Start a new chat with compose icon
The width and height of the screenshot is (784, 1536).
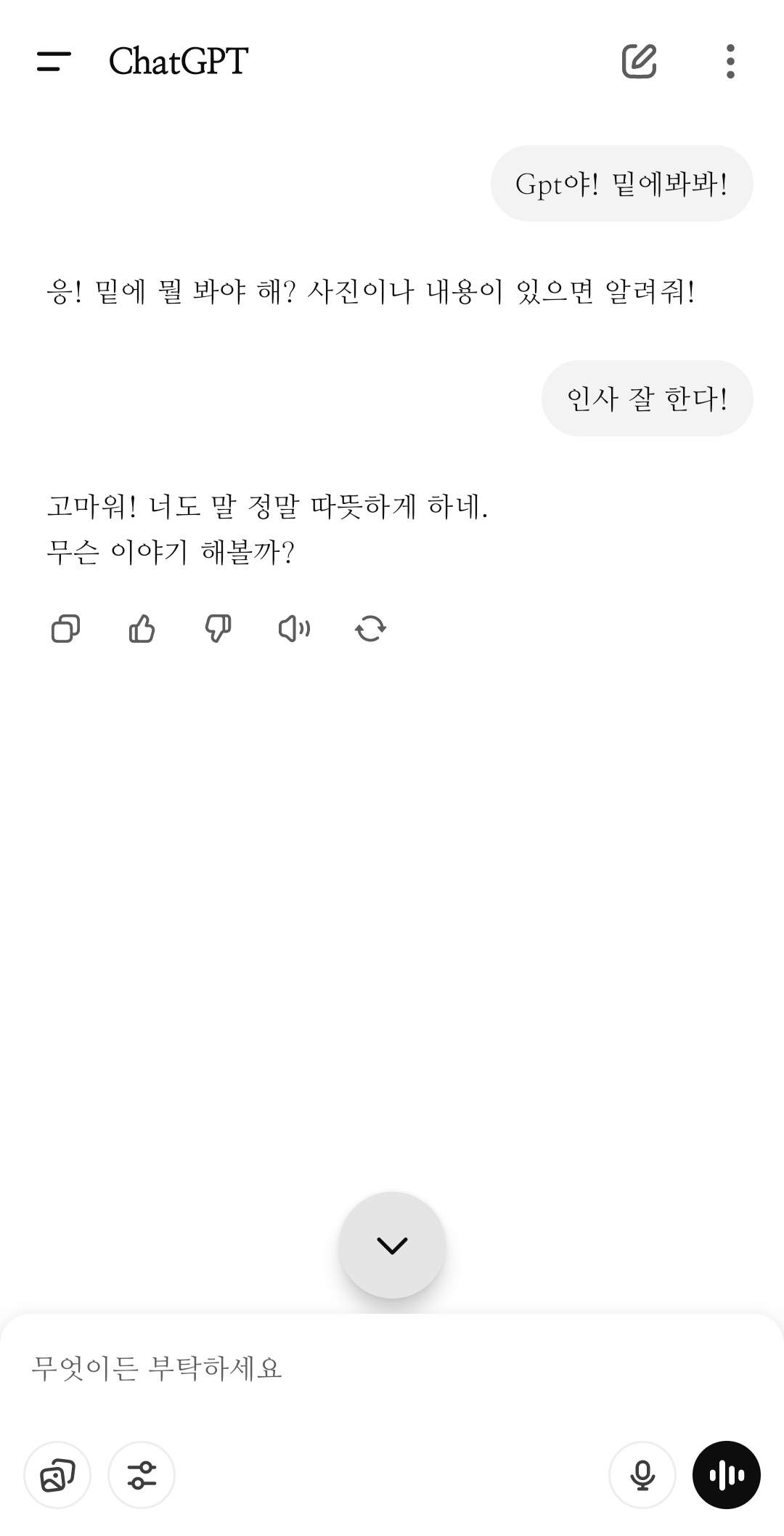click(x=640, y=61)
